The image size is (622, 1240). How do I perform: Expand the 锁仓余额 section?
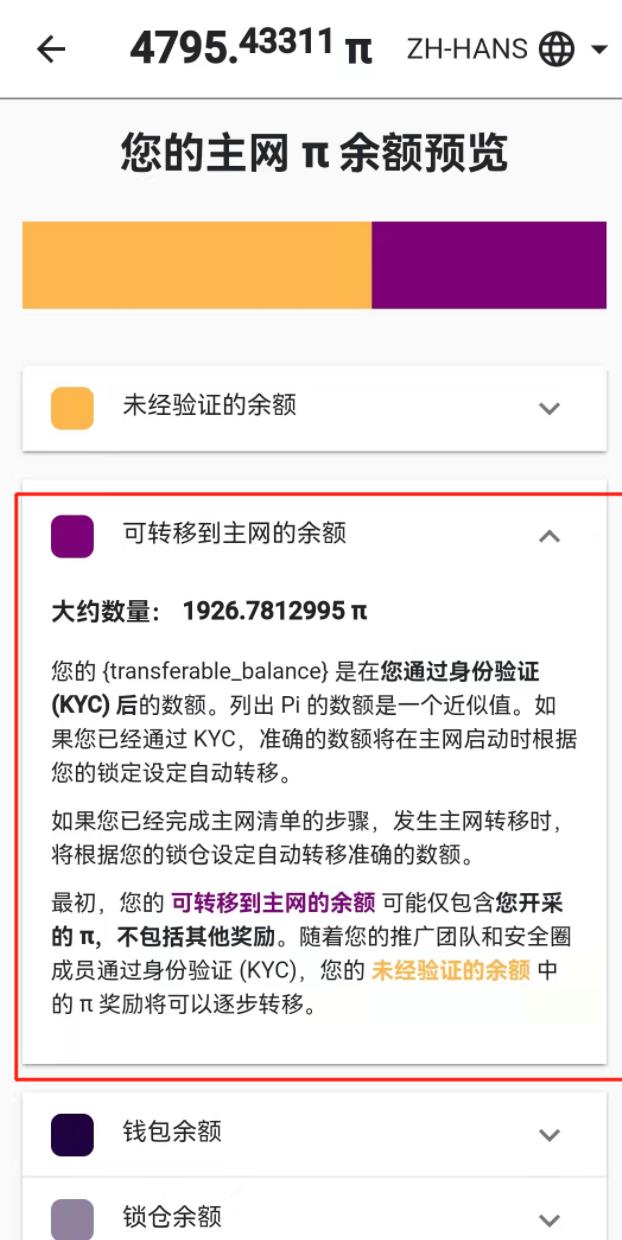click(548, 1219)
